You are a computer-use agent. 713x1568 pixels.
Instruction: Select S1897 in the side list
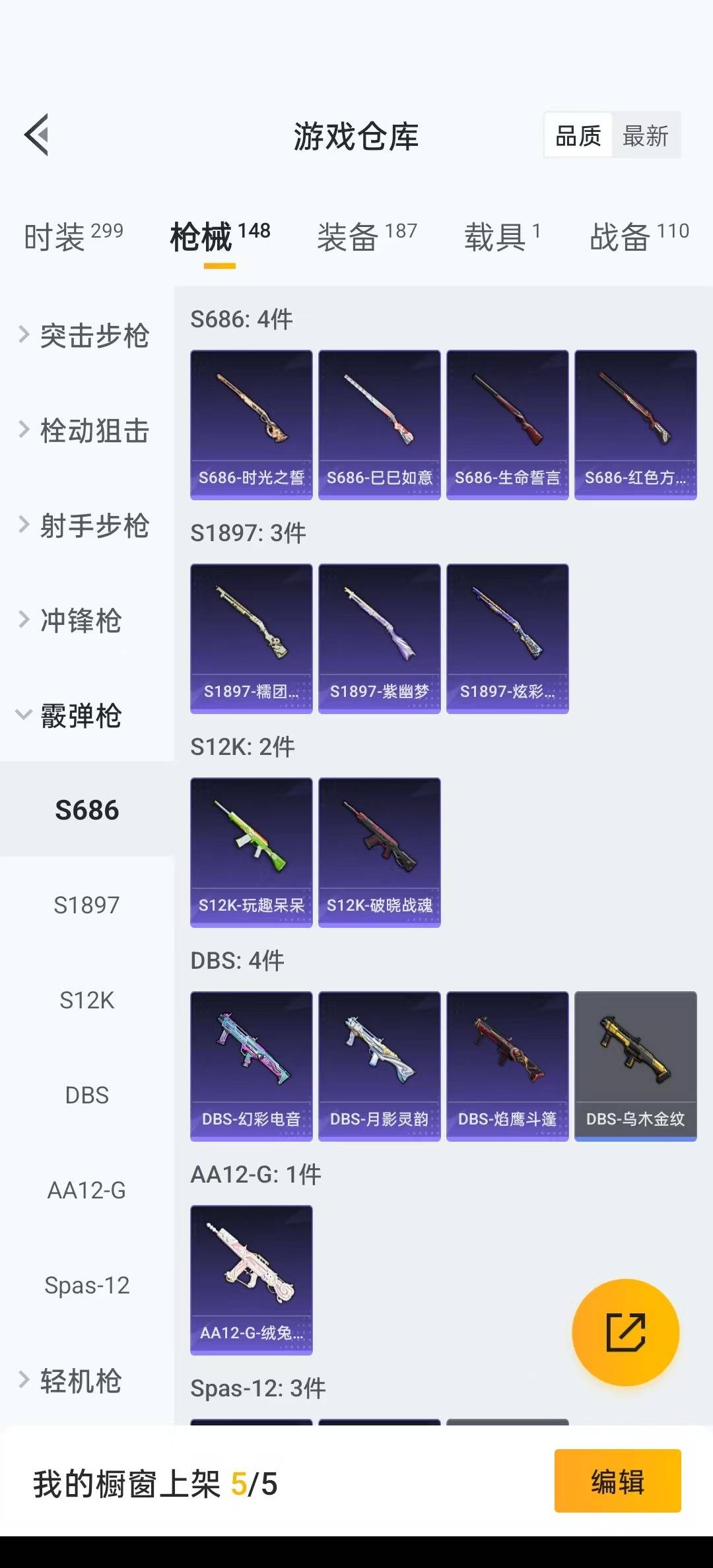tap(86, 905)
